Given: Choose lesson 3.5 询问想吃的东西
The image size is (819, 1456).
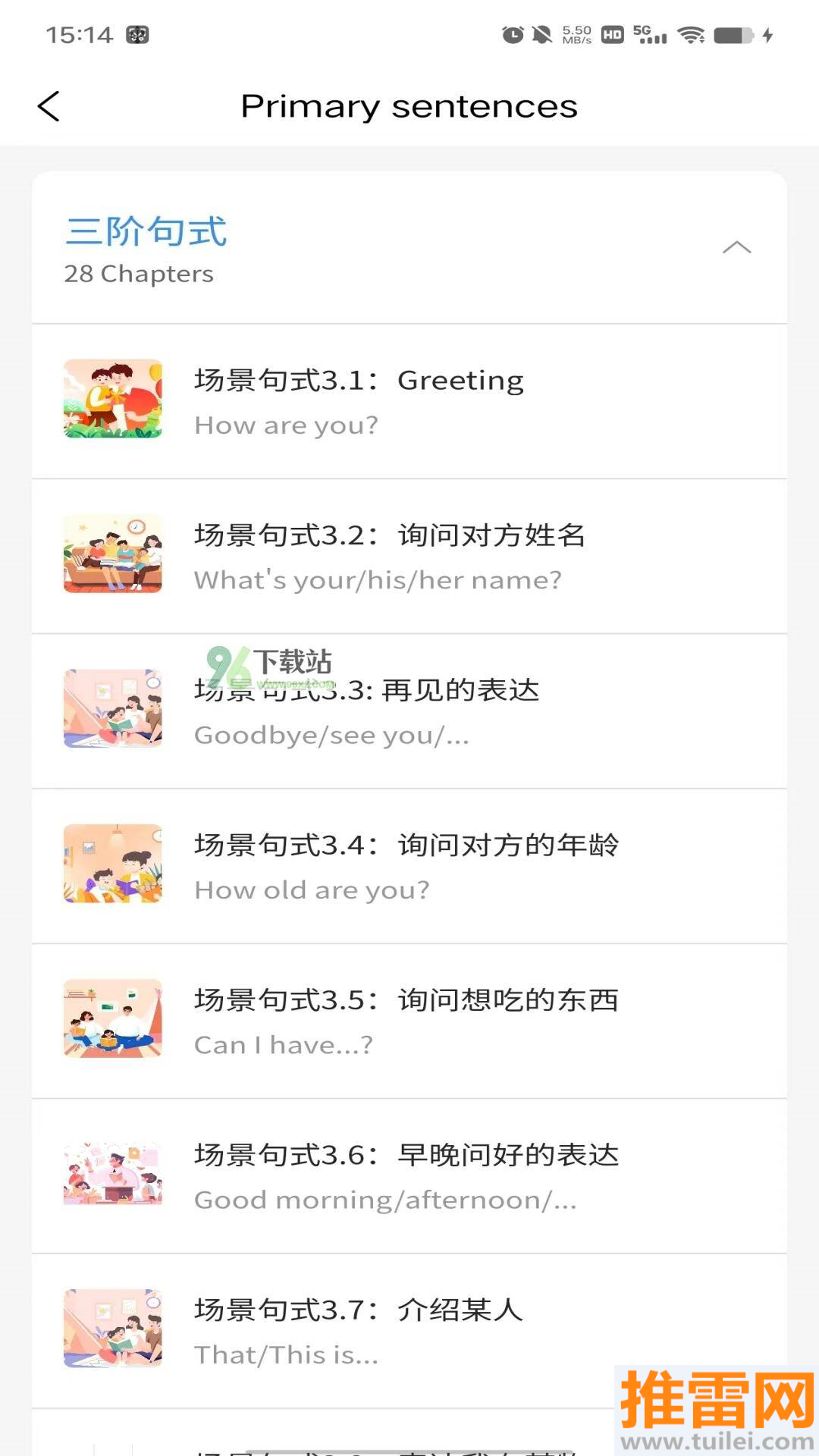Looking at the screenshot, I should pyautogui.click(x=409, y=1021).
